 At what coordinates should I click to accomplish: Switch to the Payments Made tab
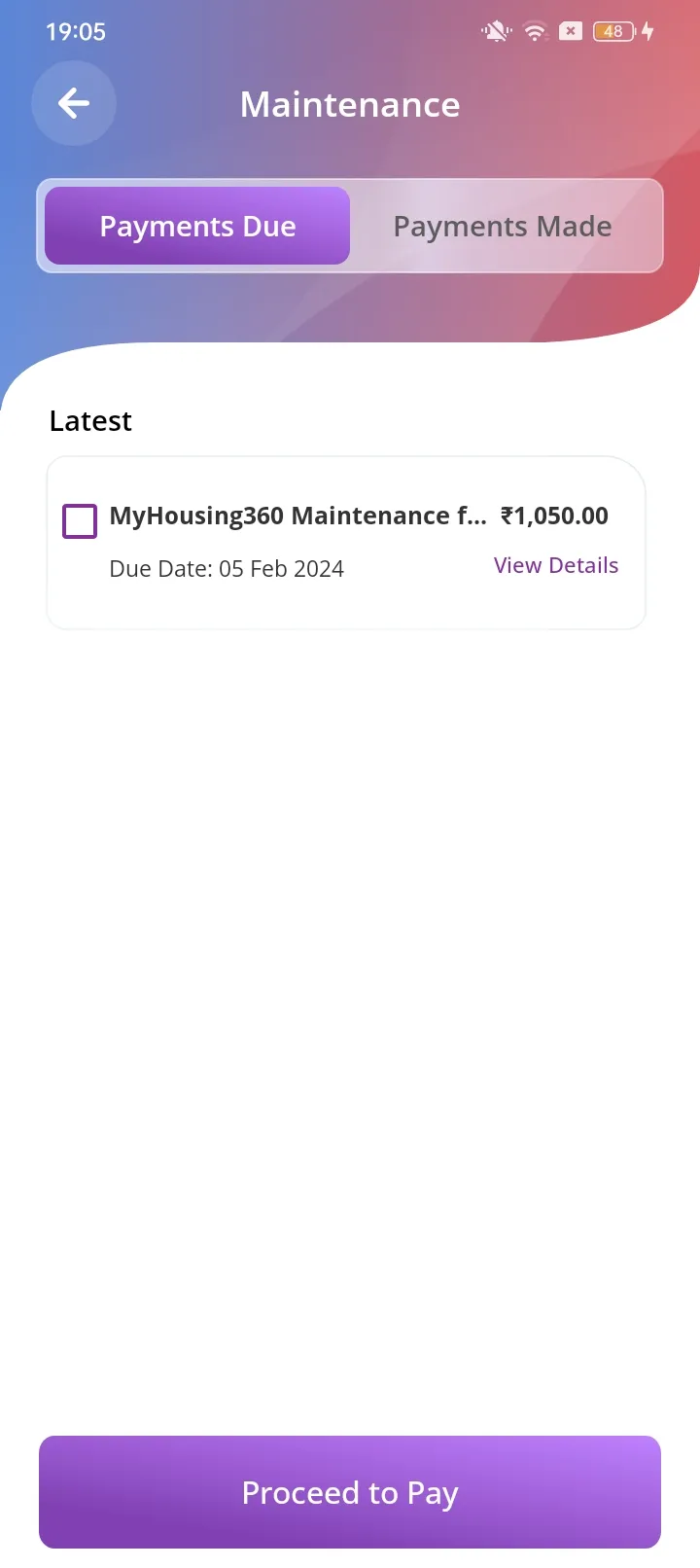503,226
